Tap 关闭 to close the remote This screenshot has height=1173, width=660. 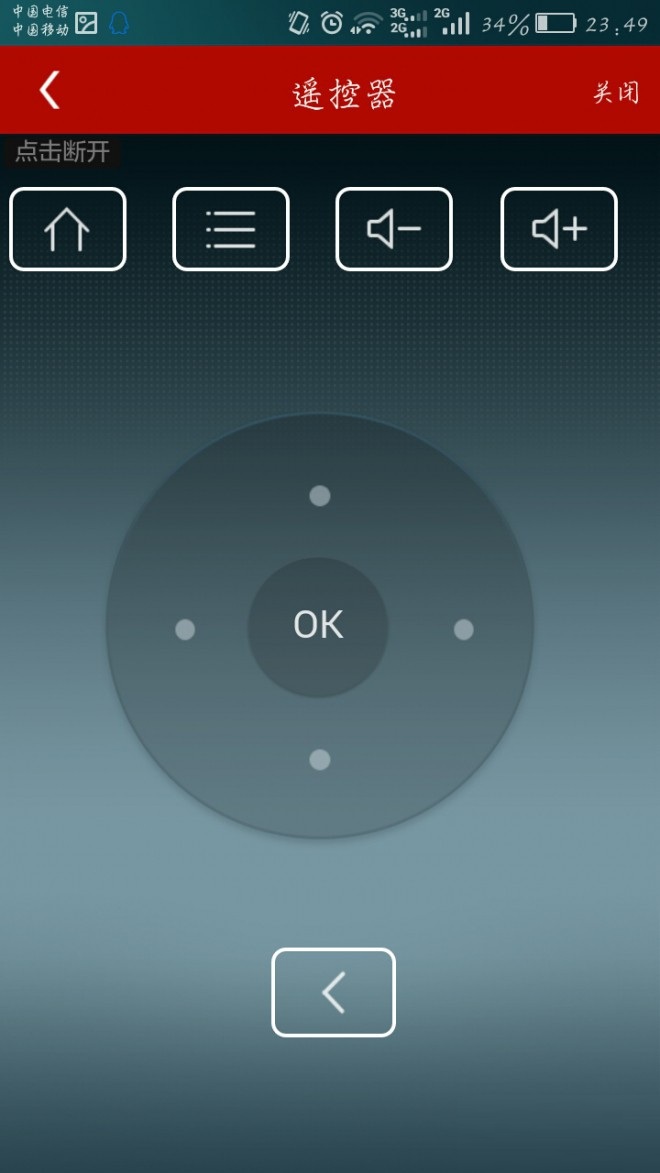[x=616, y=93]
